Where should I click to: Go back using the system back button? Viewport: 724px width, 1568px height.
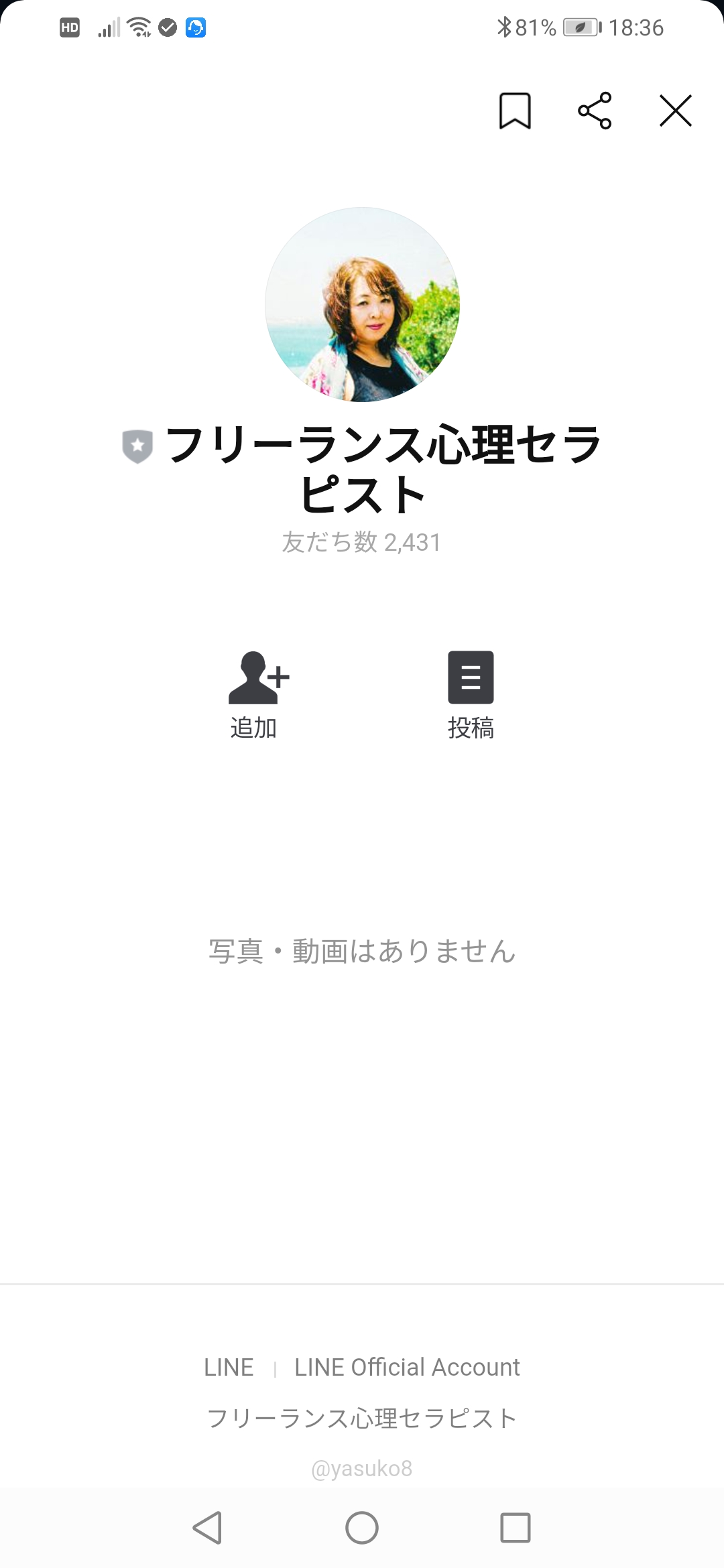click(207, 1528)
